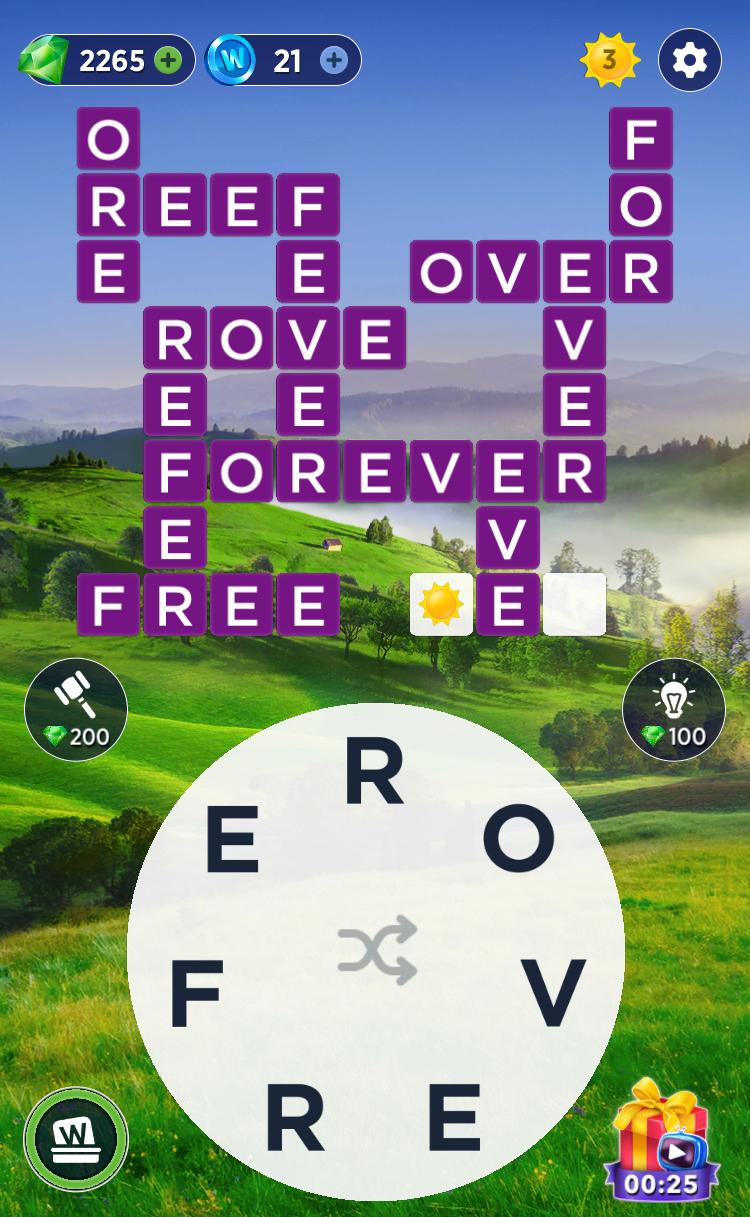Use the lightbulb hint for 100 gems
This screenshot has width=750, height=1217.
(674, 708)
